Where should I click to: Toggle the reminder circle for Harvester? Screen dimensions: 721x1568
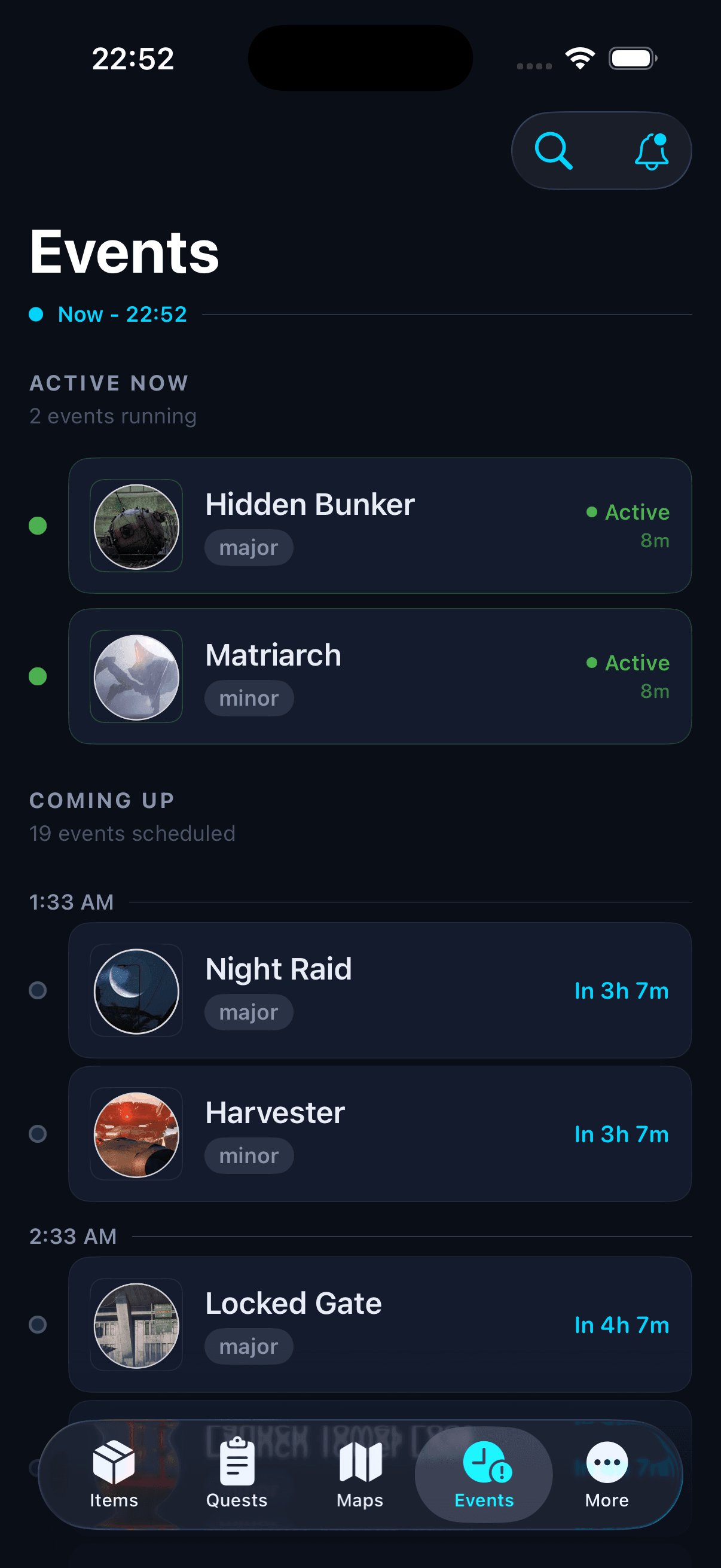pos(36,1133)
